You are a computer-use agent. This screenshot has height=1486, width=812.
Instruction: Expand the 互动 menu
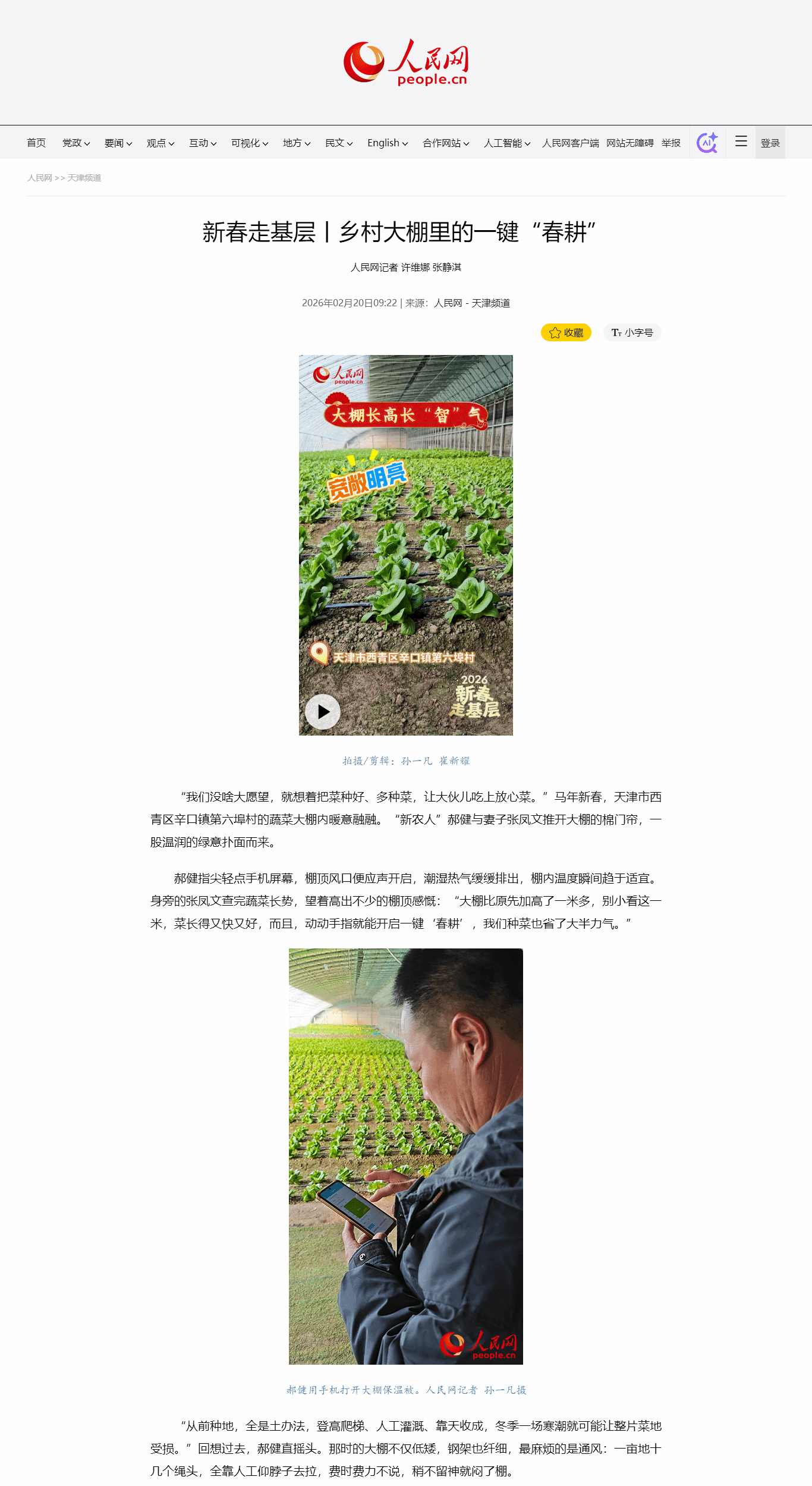(x=203, y=143)
